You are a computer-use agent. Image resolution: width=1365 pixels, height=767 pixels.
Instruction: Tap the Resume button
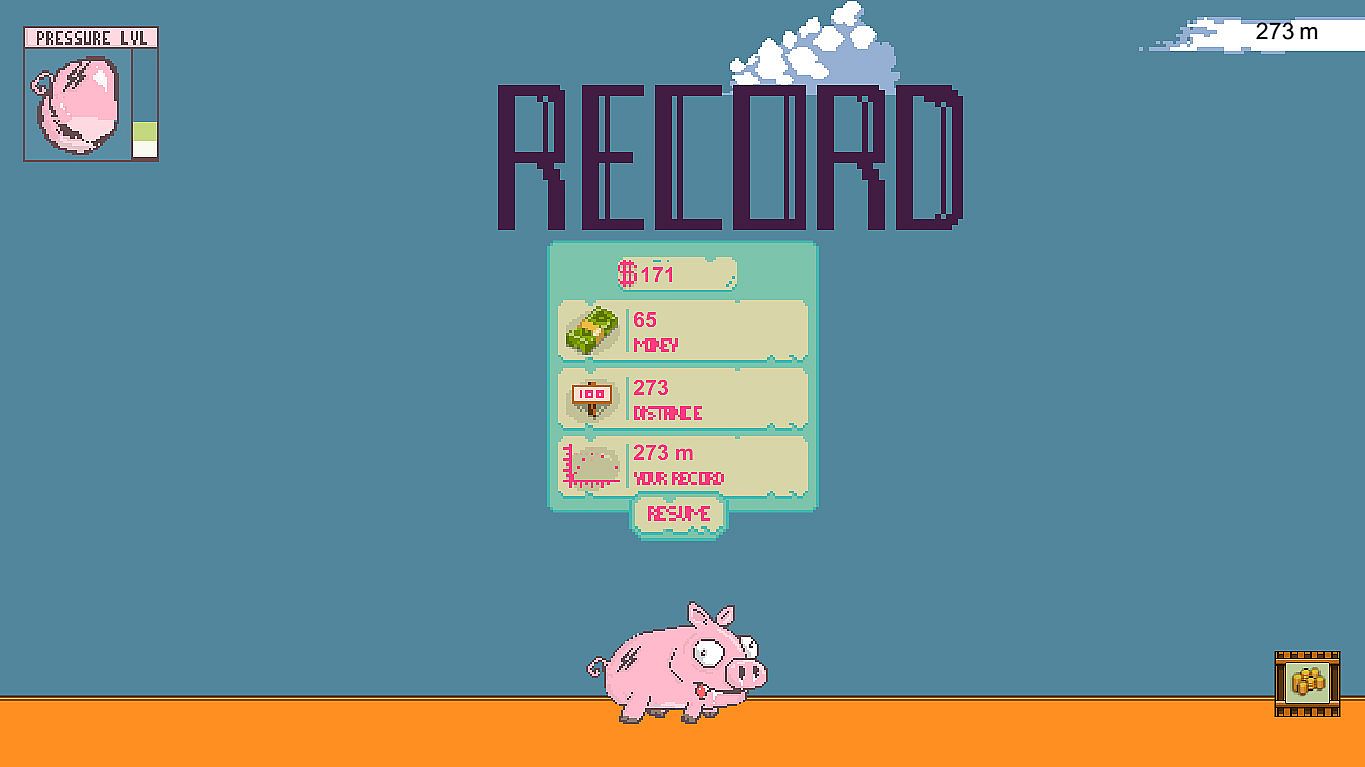tap(678, 514)
